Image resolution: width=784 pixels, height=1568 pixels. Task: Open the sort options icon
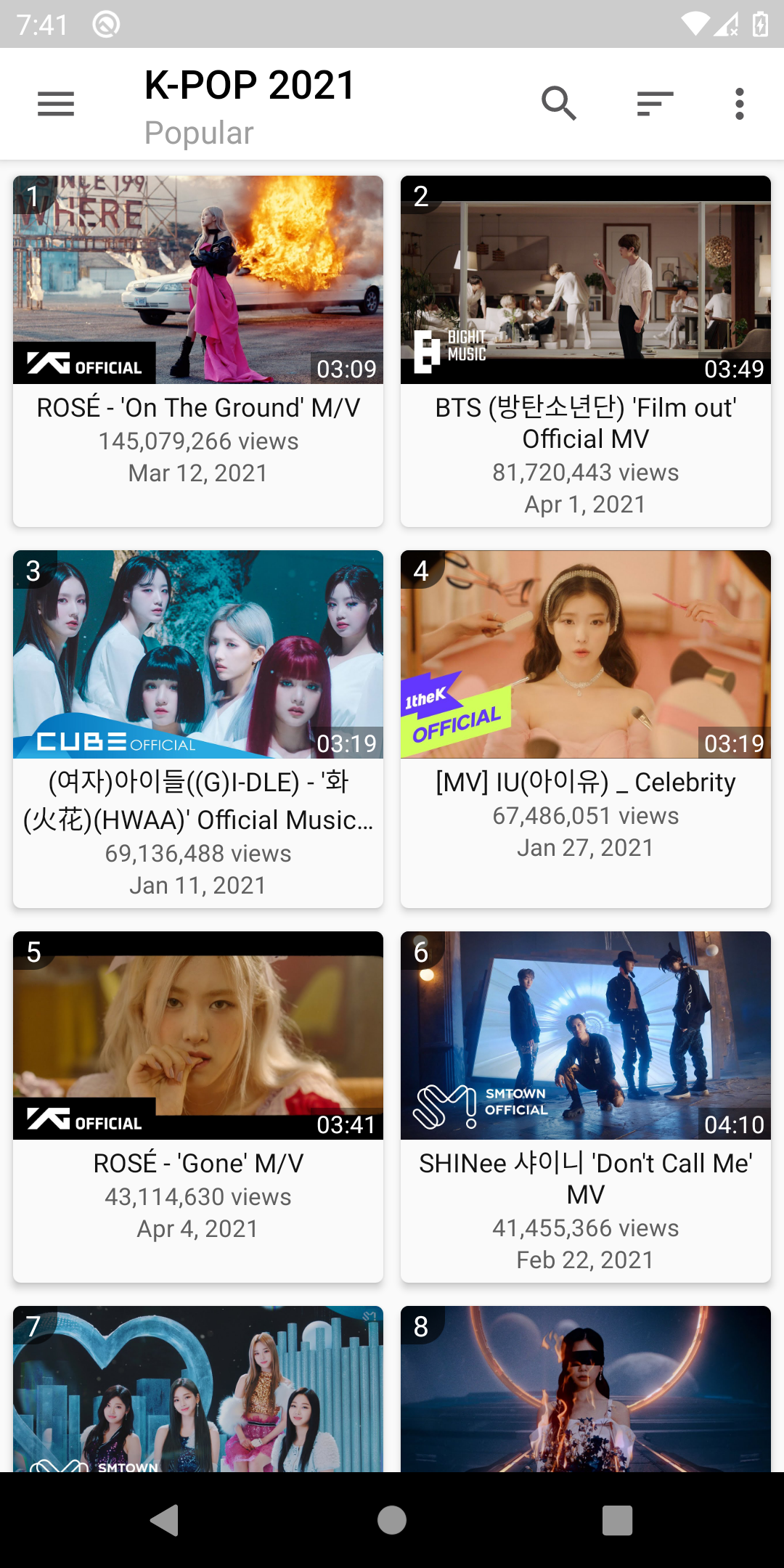pyautogui.click(x=654, y=104)
